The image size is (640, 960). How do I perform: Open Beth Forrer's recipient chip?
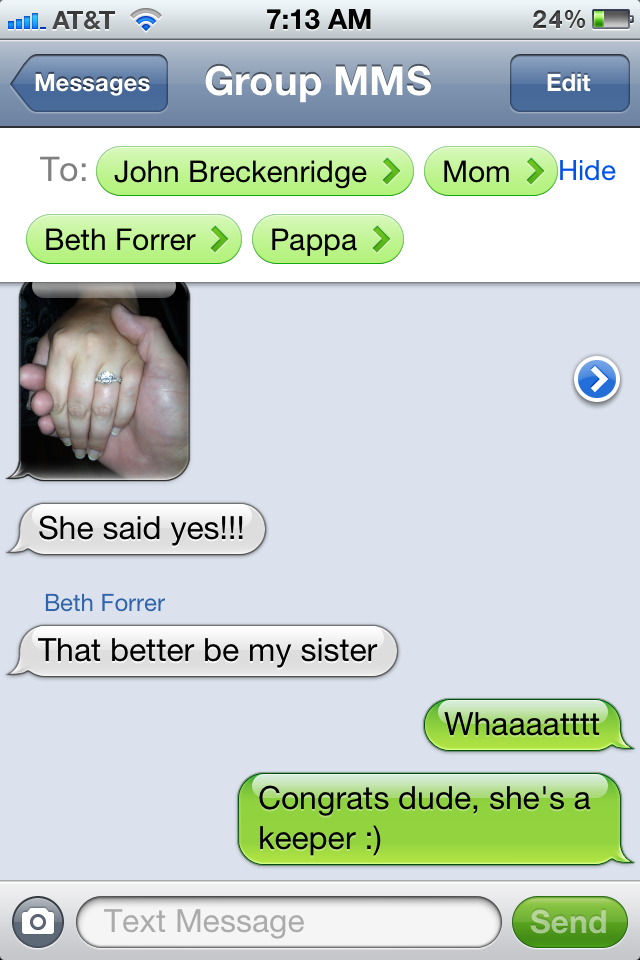coord(133,240)
